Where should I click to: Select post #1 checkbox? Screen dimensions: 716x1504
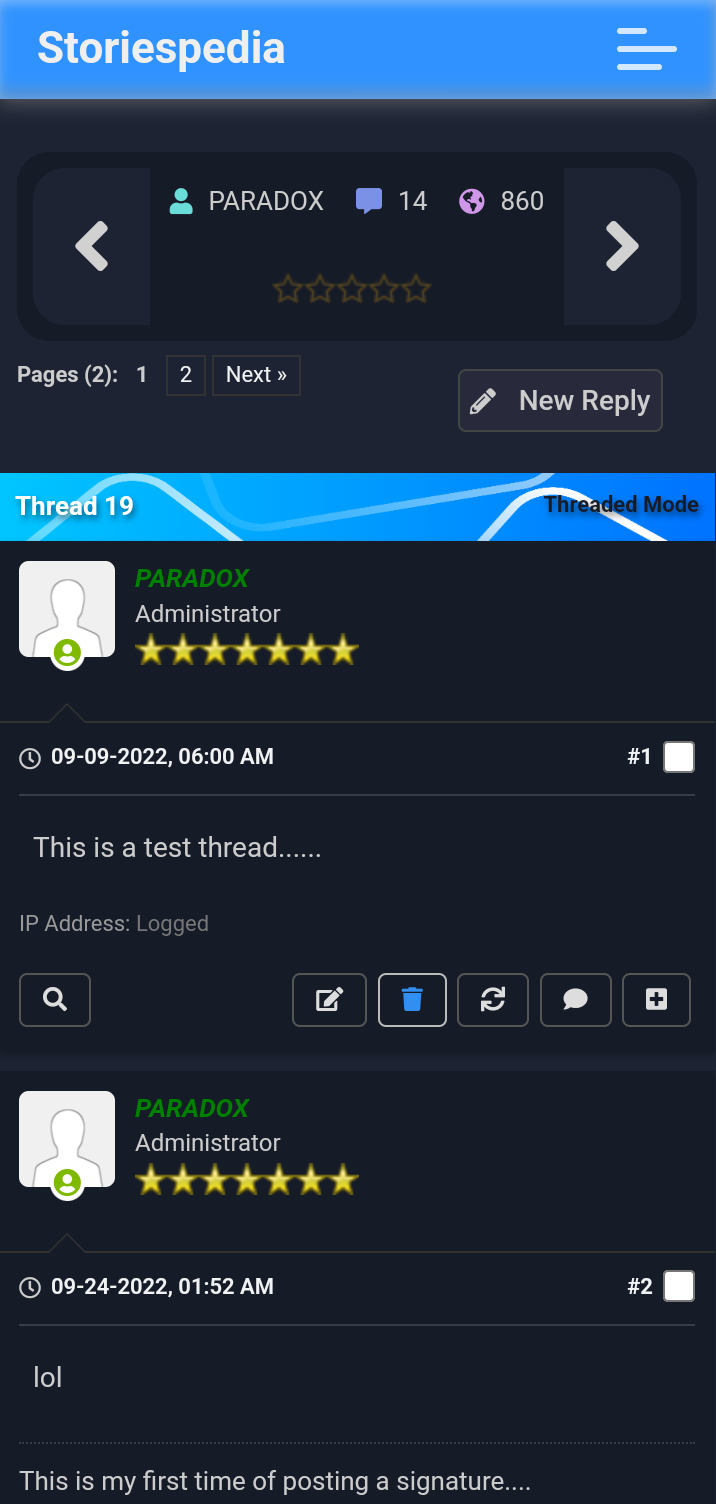(x=679, y=757)
